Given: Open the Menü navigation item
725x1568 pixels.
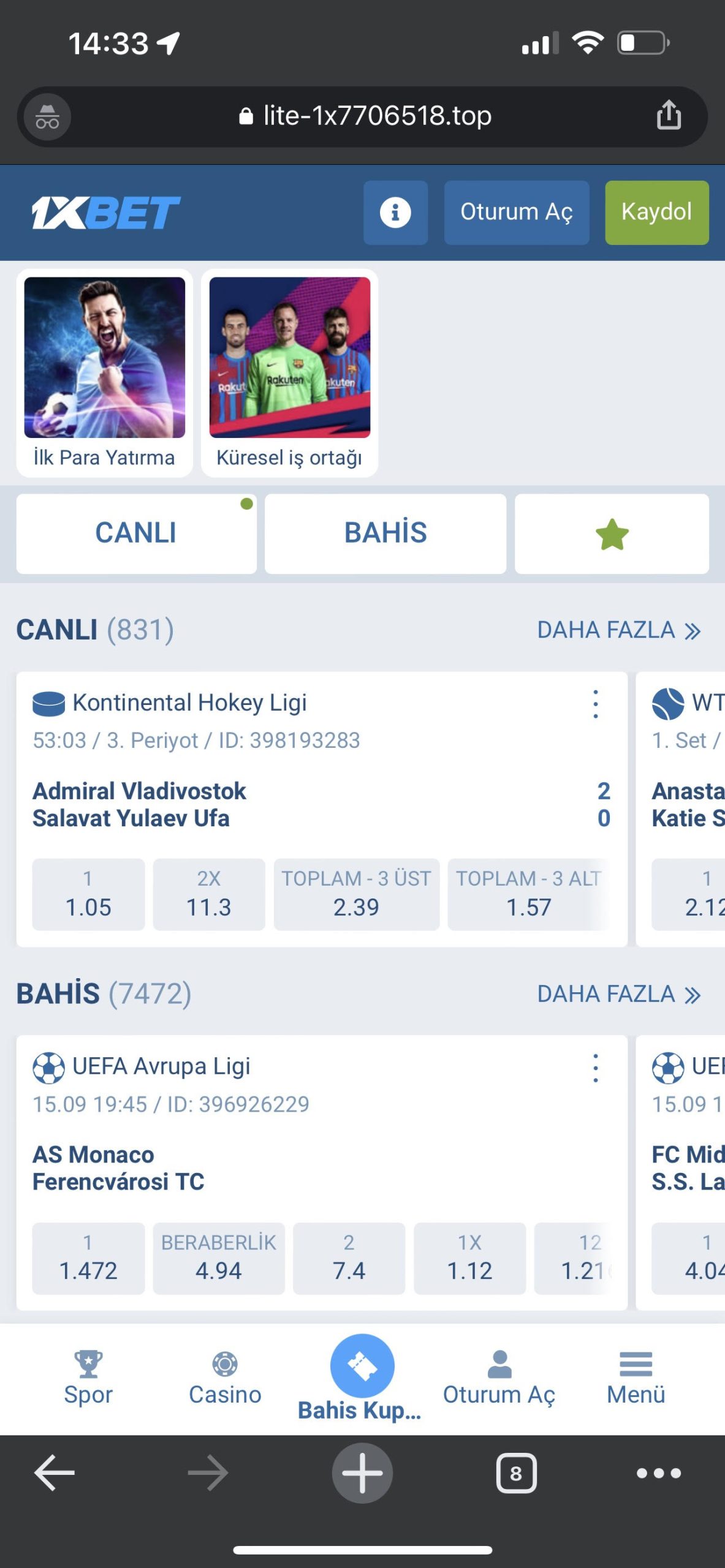Looking at the screenshot, I should 636,1379.
